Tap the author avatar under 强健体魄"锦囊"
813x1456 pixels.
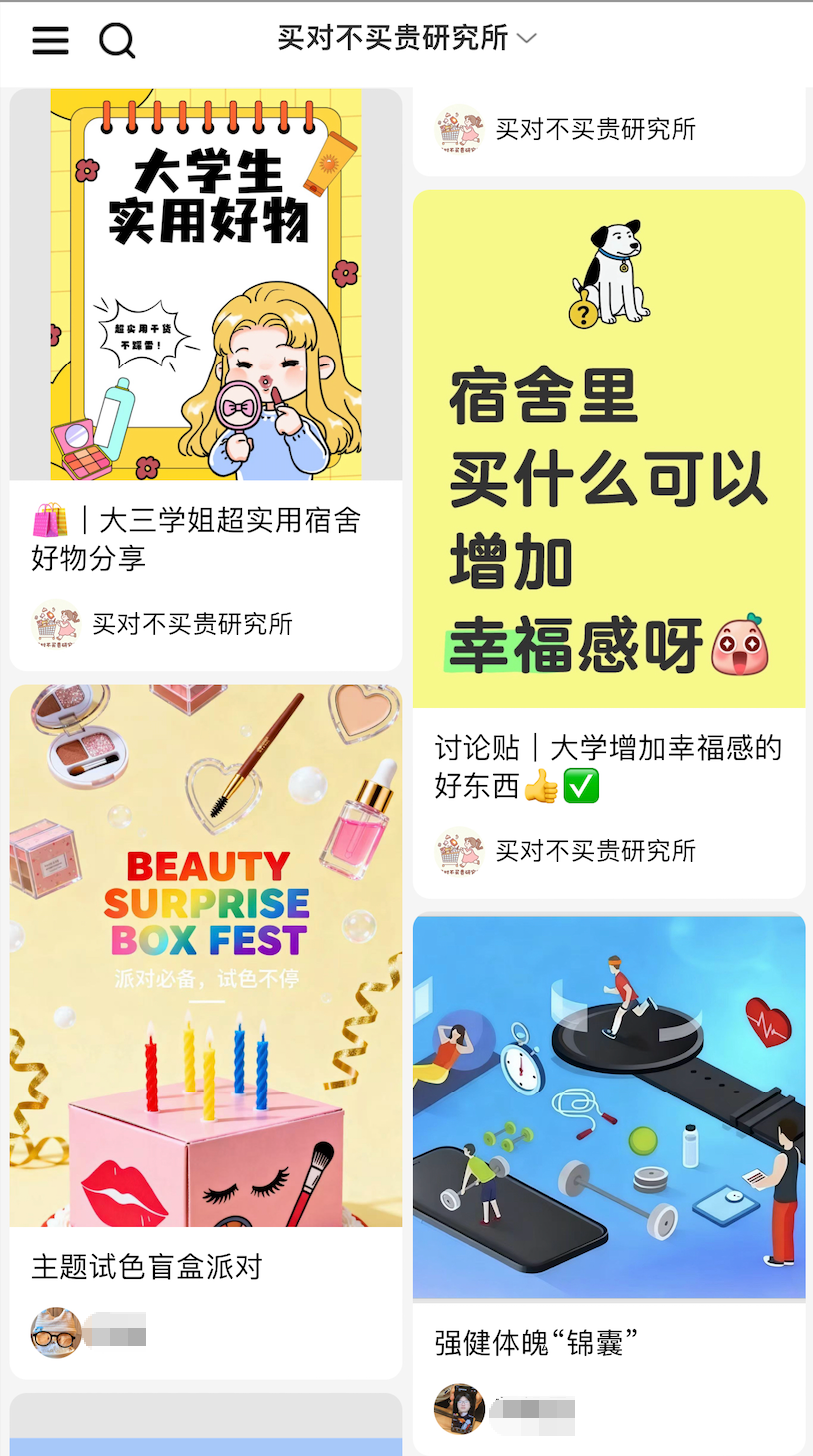[459, 1412]
